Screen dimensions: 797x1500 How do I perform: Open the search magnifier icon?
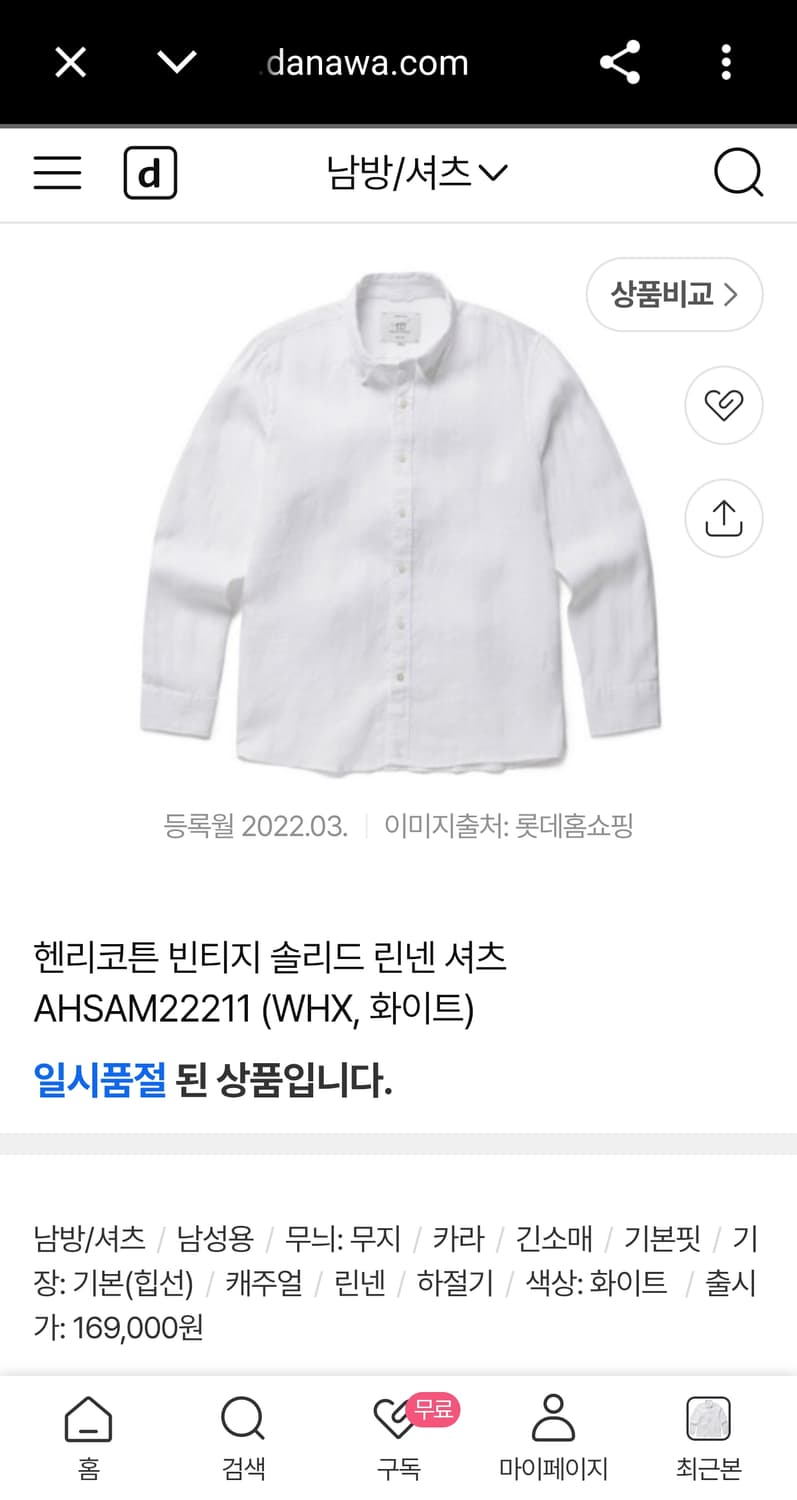click(x=739, y=172)
